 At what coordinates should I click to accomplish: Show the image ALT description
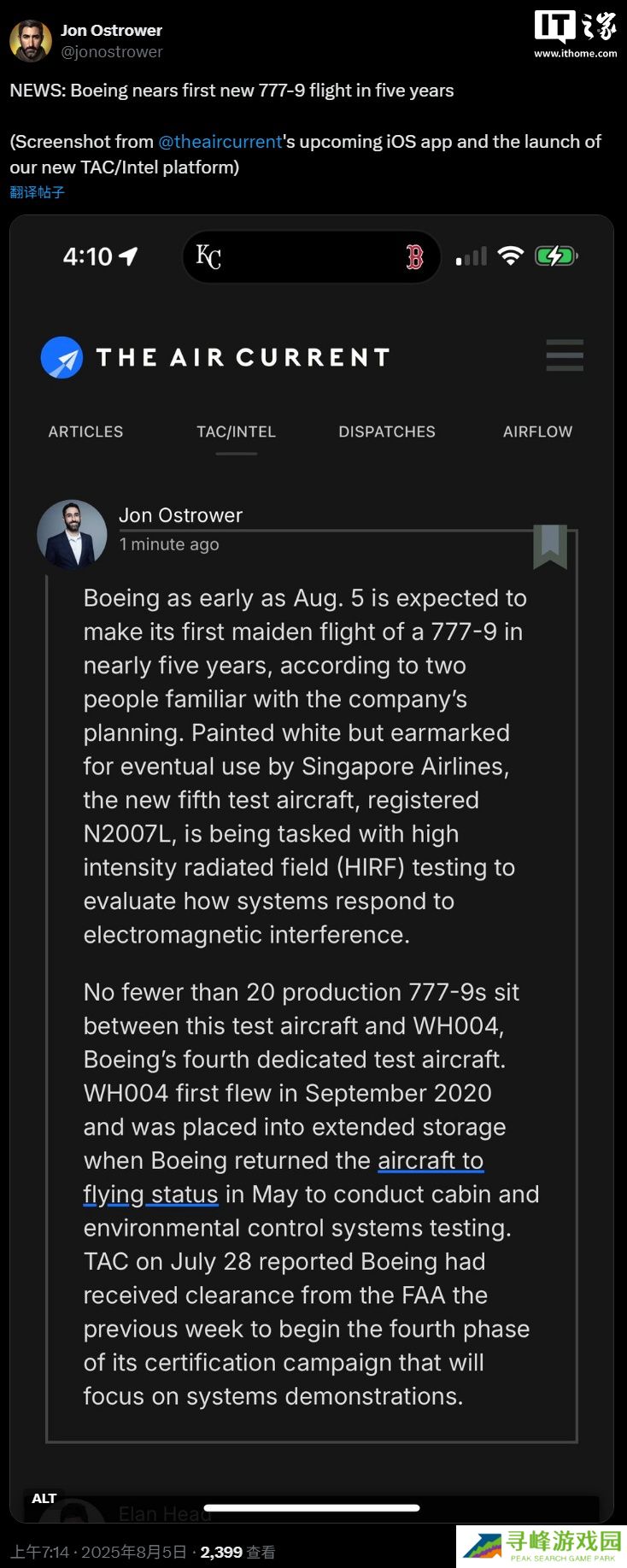(x=44, y=1498)
